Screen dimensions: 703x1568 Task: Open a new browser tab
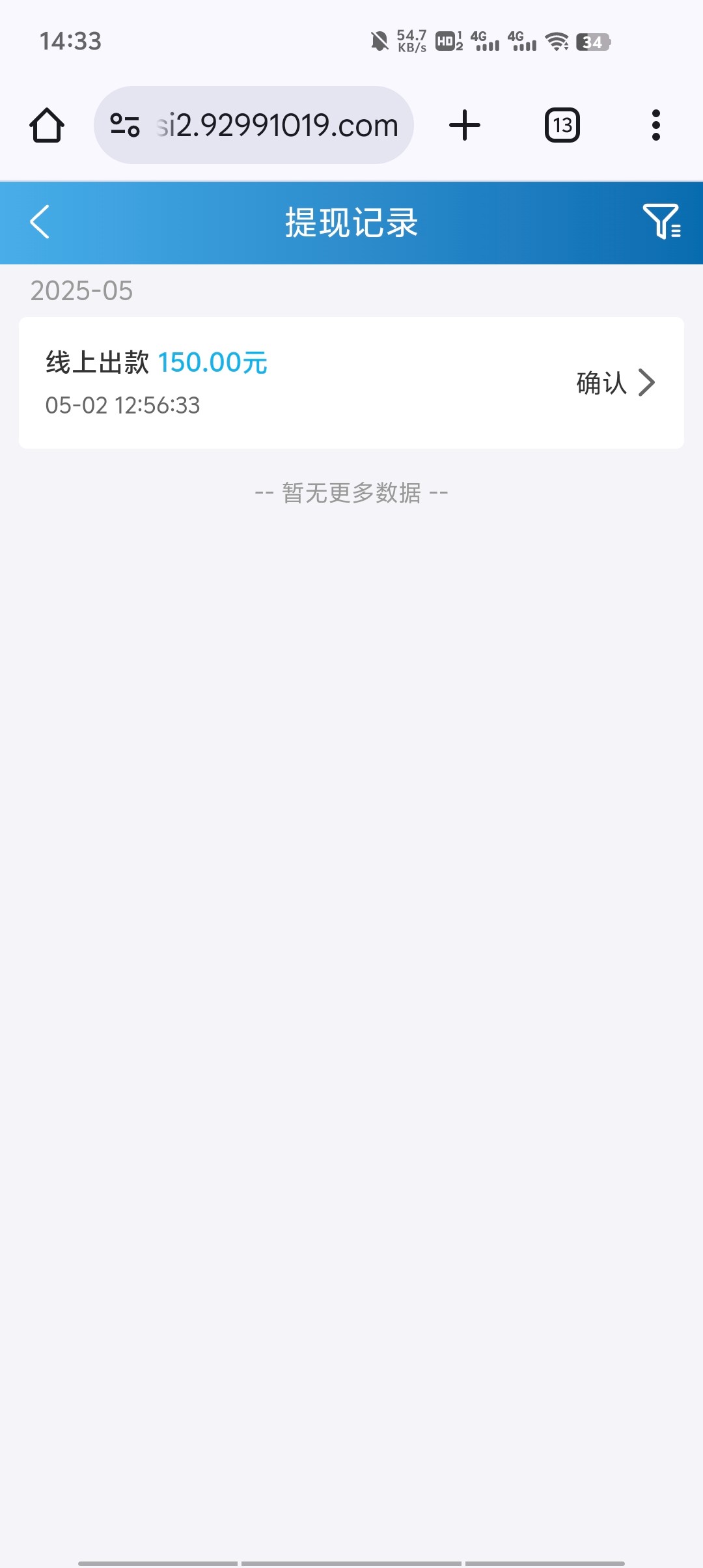[x=465, y=125]
